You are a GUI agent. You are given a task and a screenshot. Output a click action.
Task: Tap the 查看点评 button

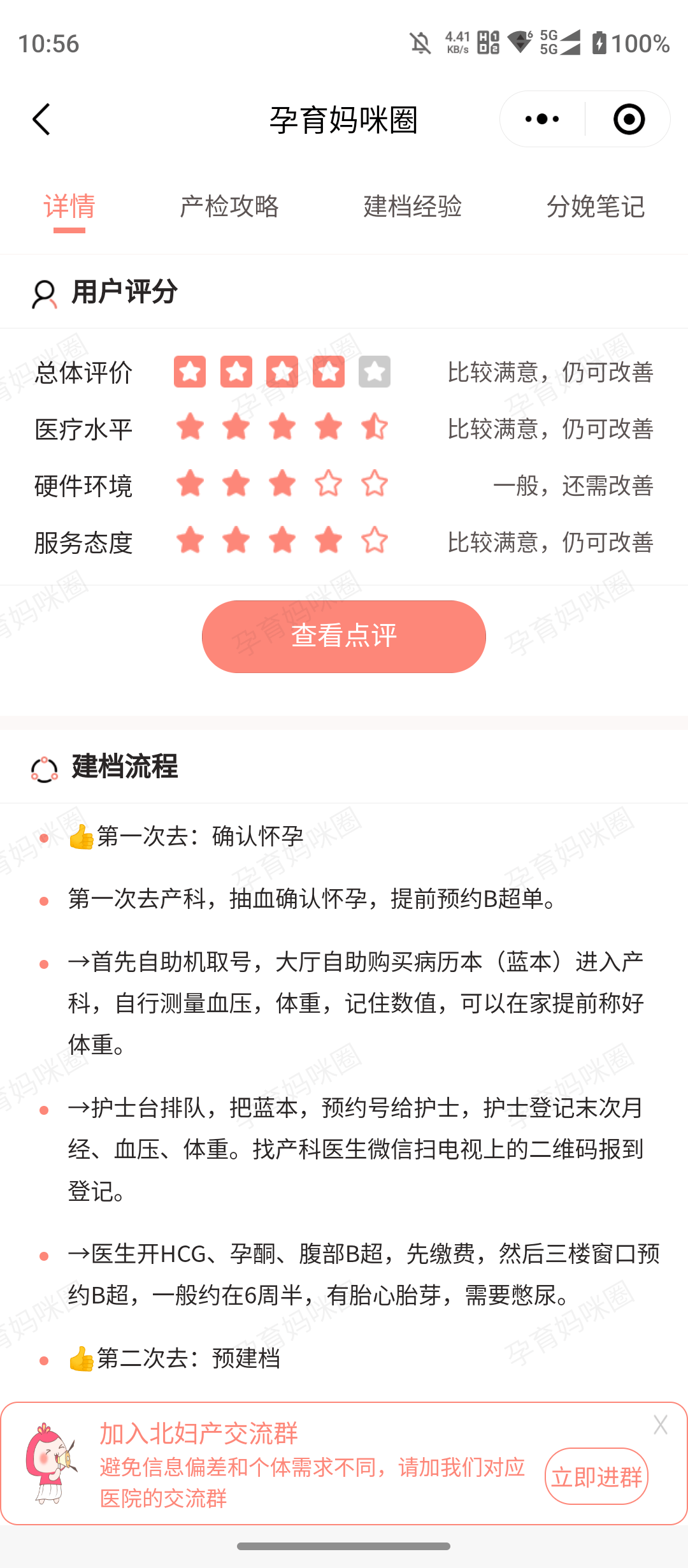pos(343,635)
